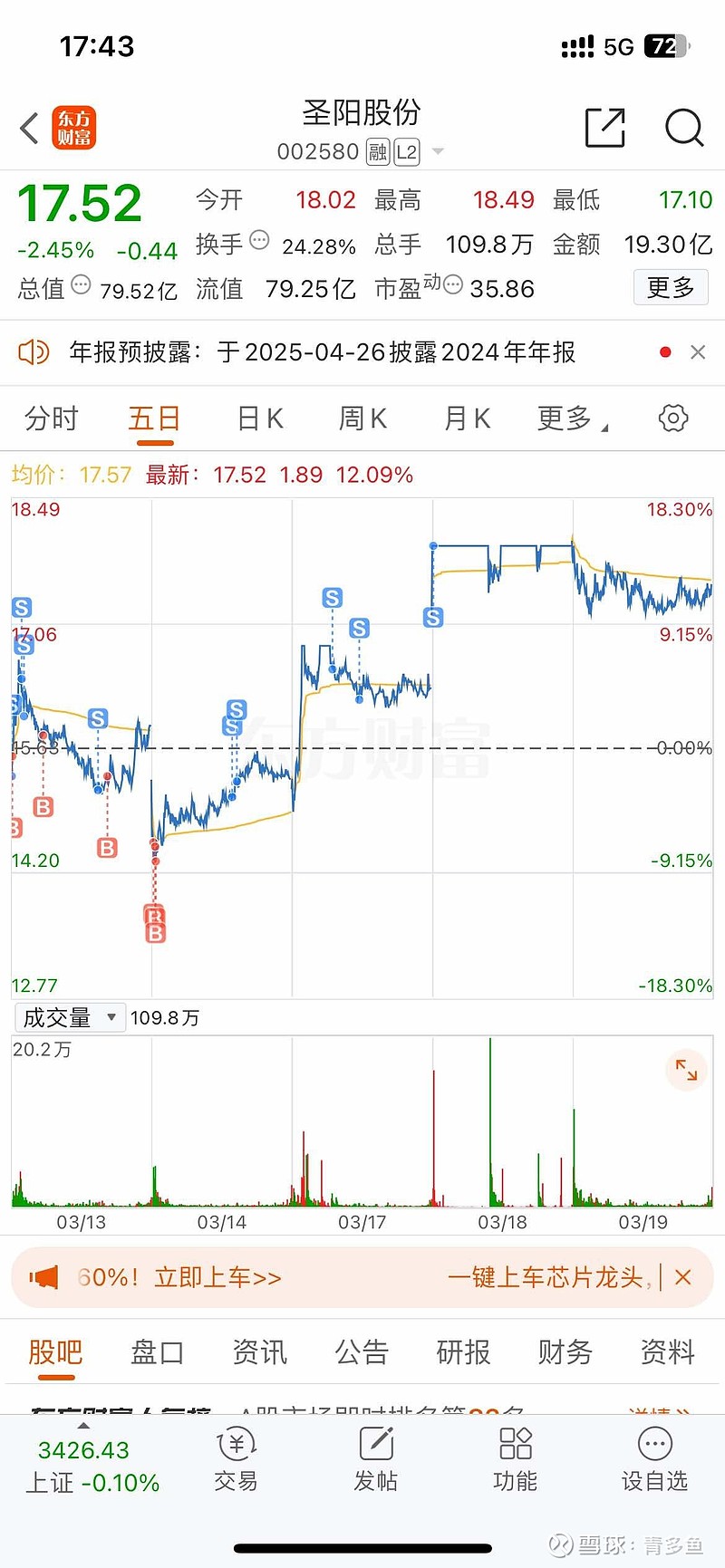
Task: Tap 发帖 to write a post
Action: tap(375, 1460)
